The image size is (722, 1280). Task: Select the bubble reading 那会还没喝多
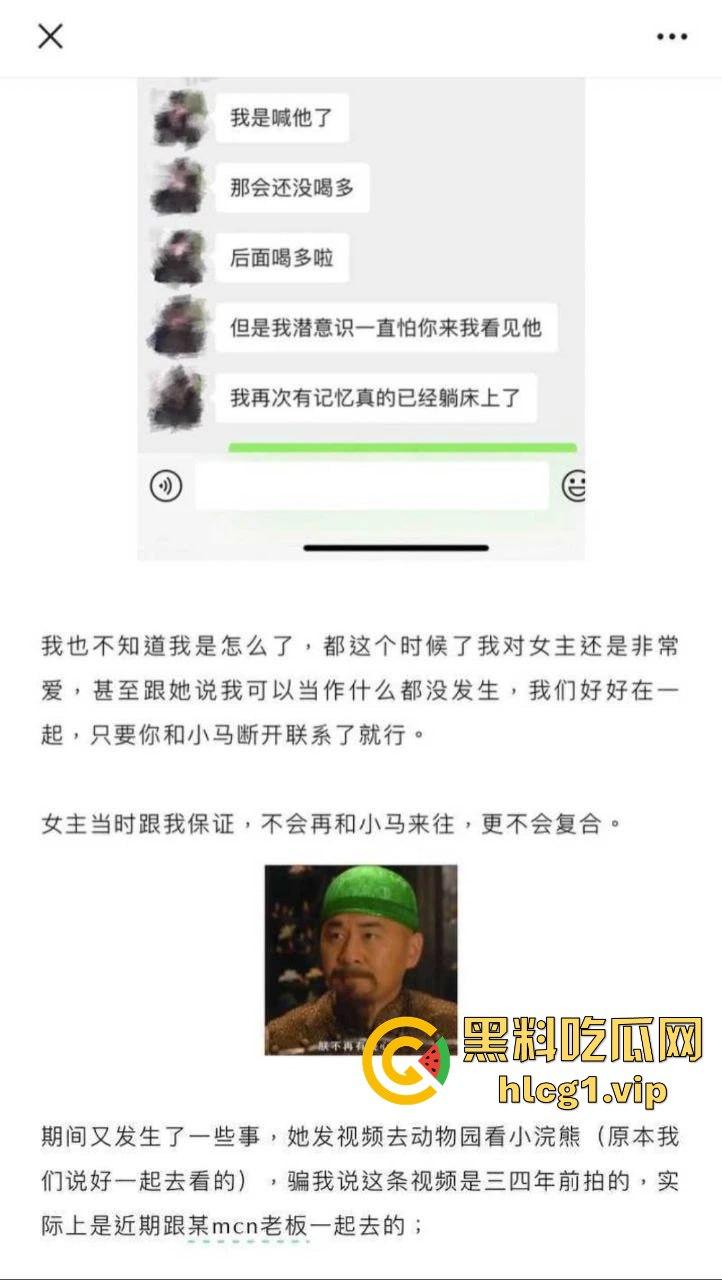tap(295, 188)
